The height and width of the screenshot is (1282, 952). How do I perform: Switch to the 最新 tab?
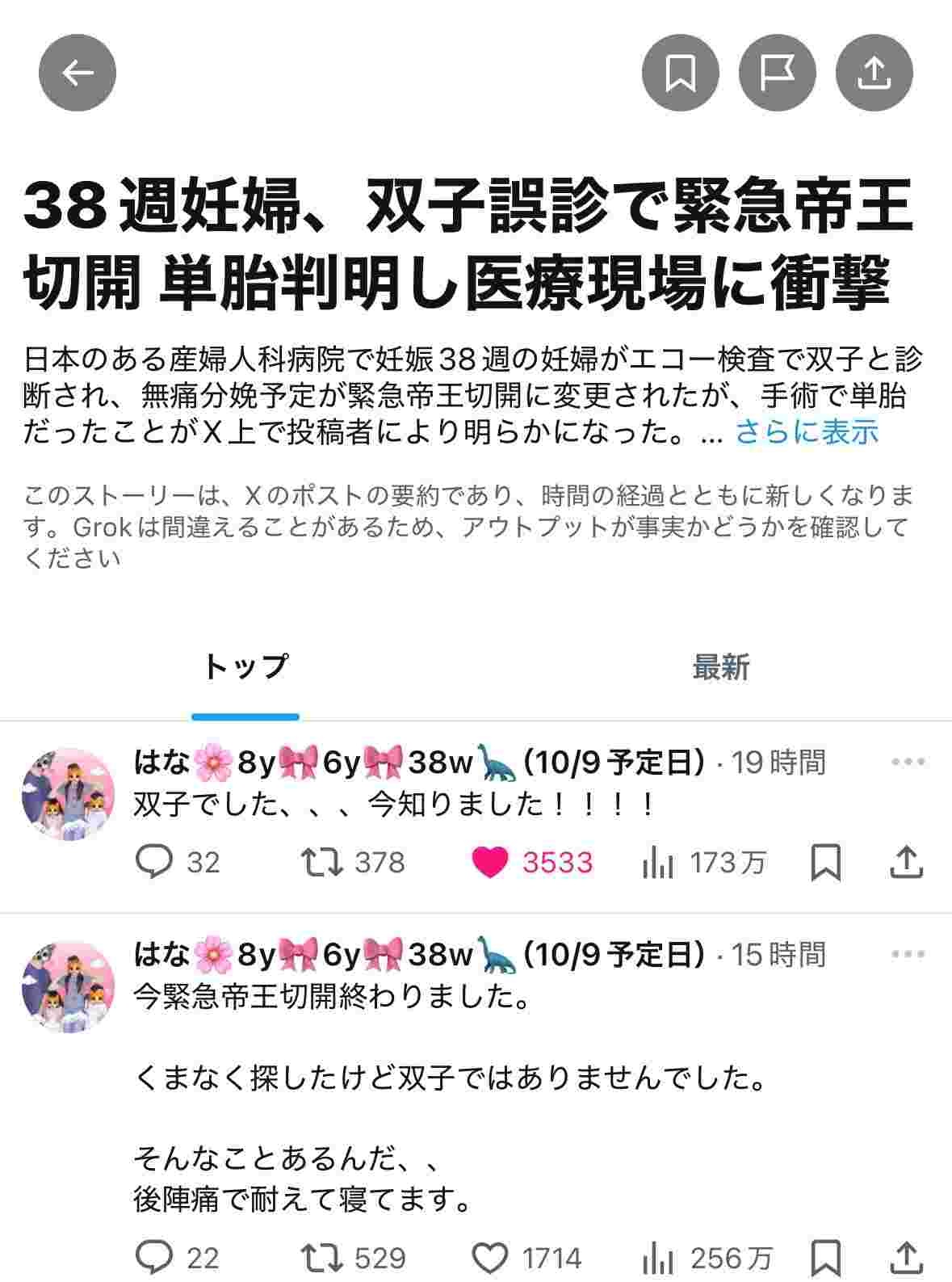tap(720, 667)
